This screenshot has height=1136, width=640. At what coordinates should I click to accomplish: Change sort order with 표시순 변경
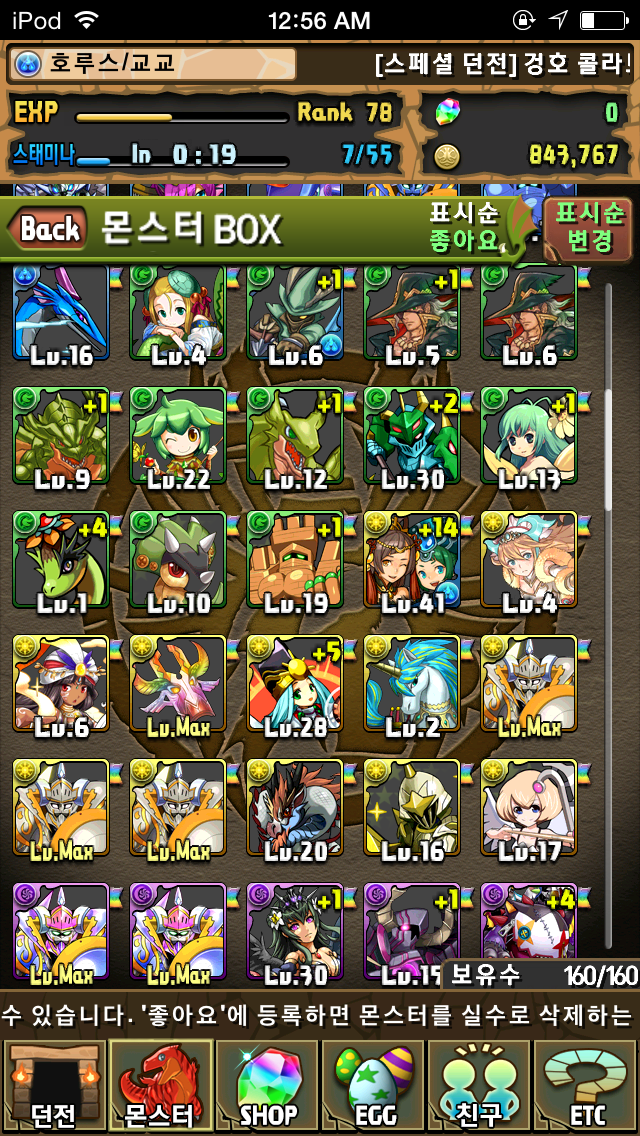589,227
